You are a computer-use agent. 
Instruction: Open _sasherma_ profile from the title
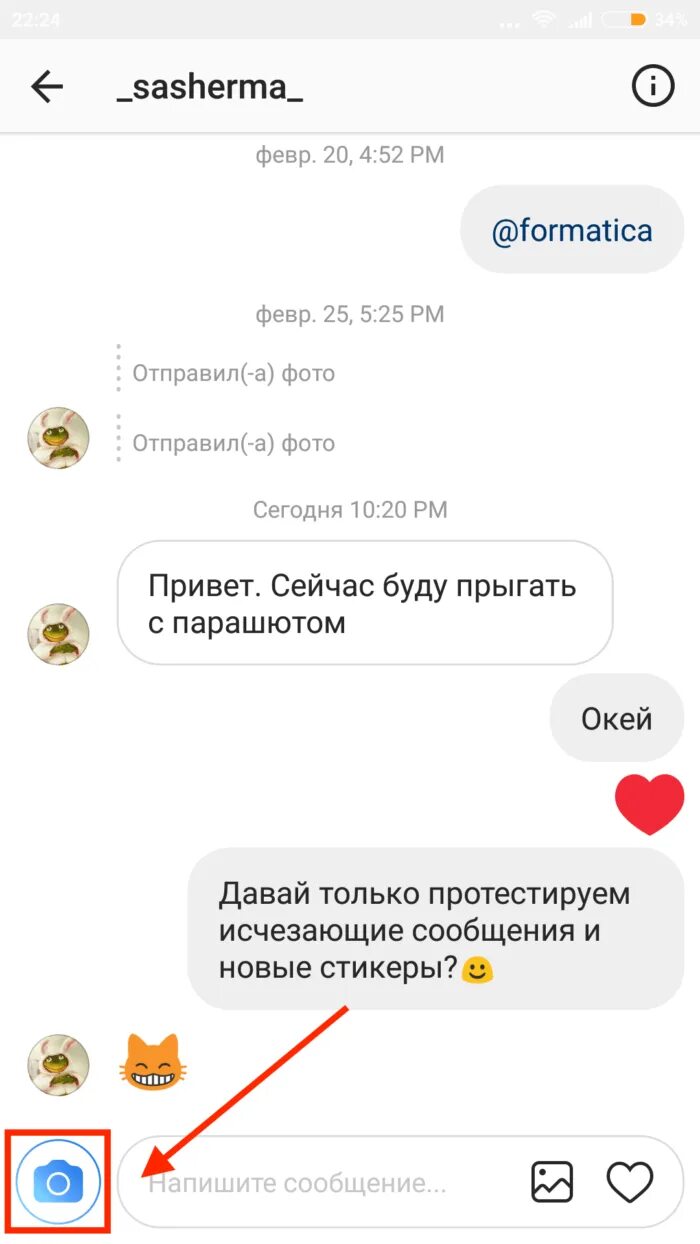pyautogui.click(x=210, y=88)
